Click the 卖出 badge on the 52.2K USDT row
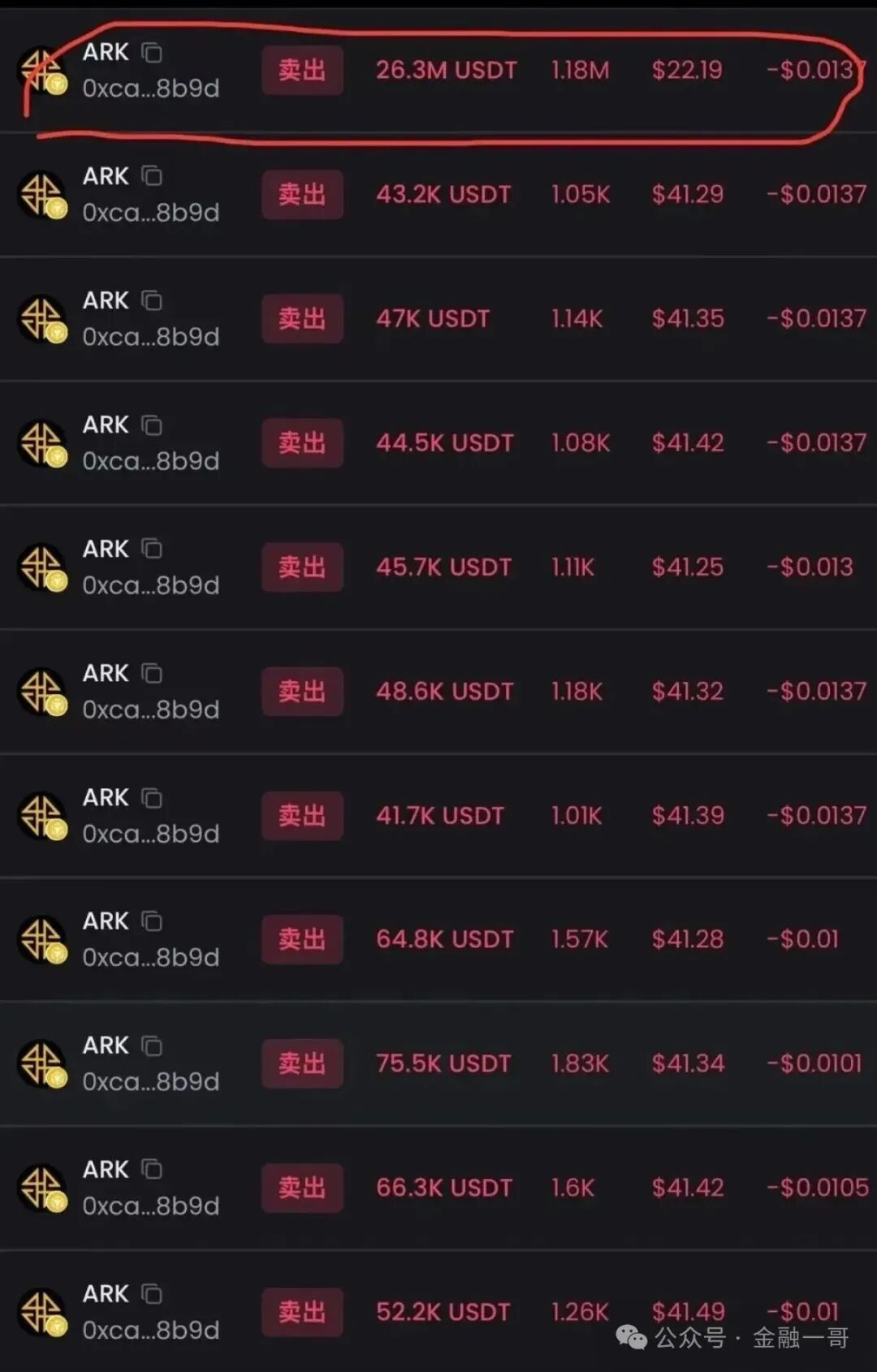The image size is (877, 1372). point(302,1312)
